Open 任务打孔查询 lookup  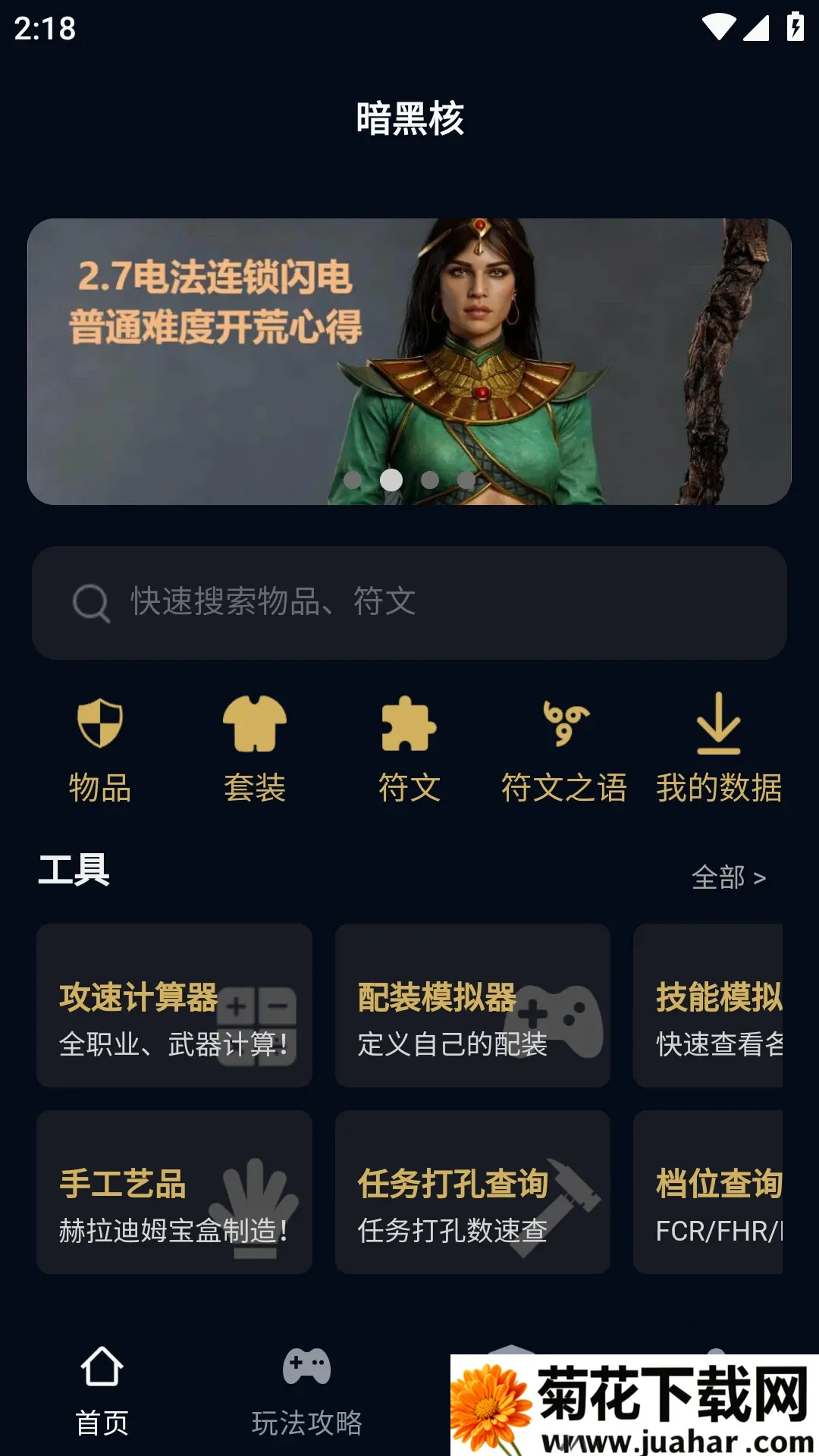point(472,1192)
